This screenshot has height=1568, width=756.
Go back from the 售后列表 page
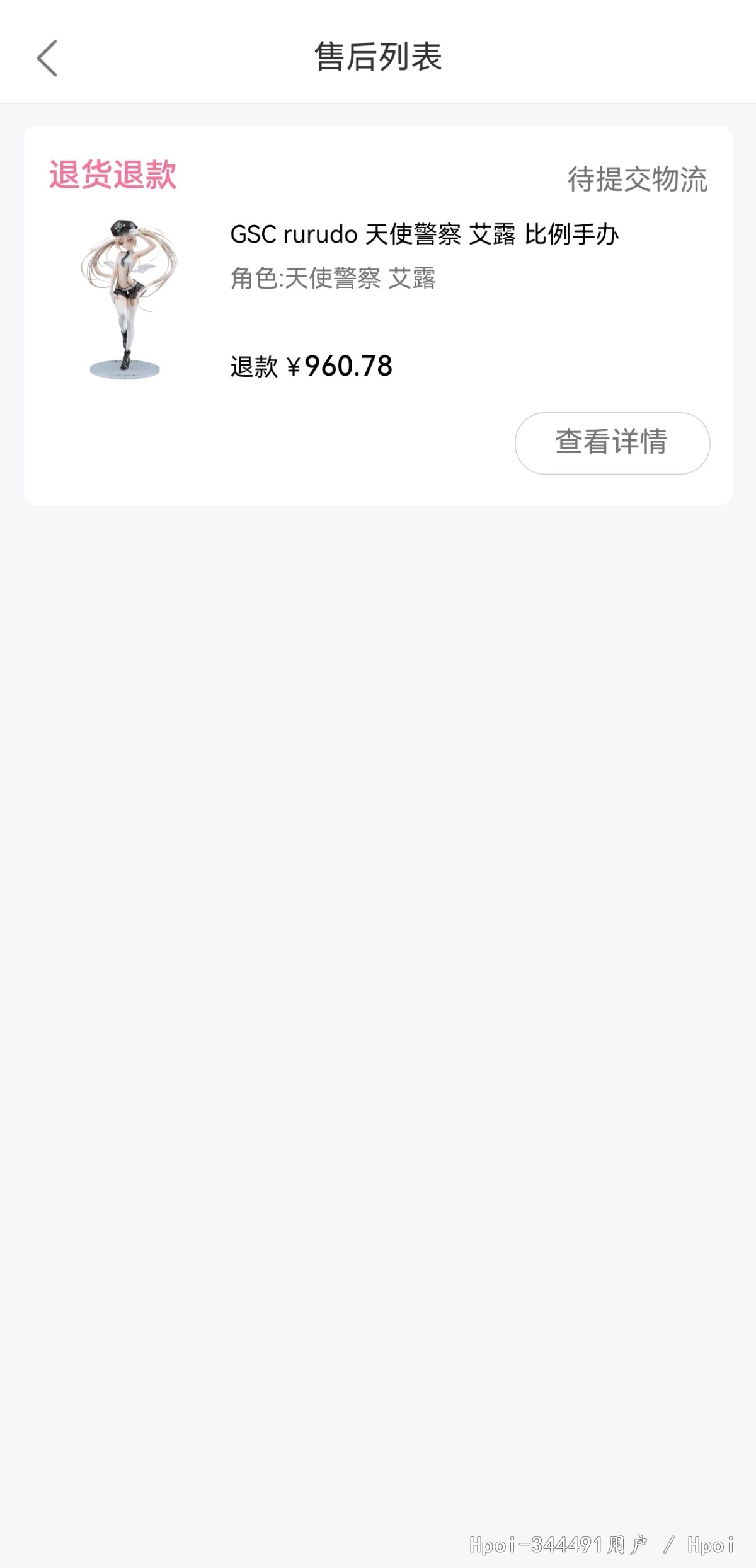[47, 58]
